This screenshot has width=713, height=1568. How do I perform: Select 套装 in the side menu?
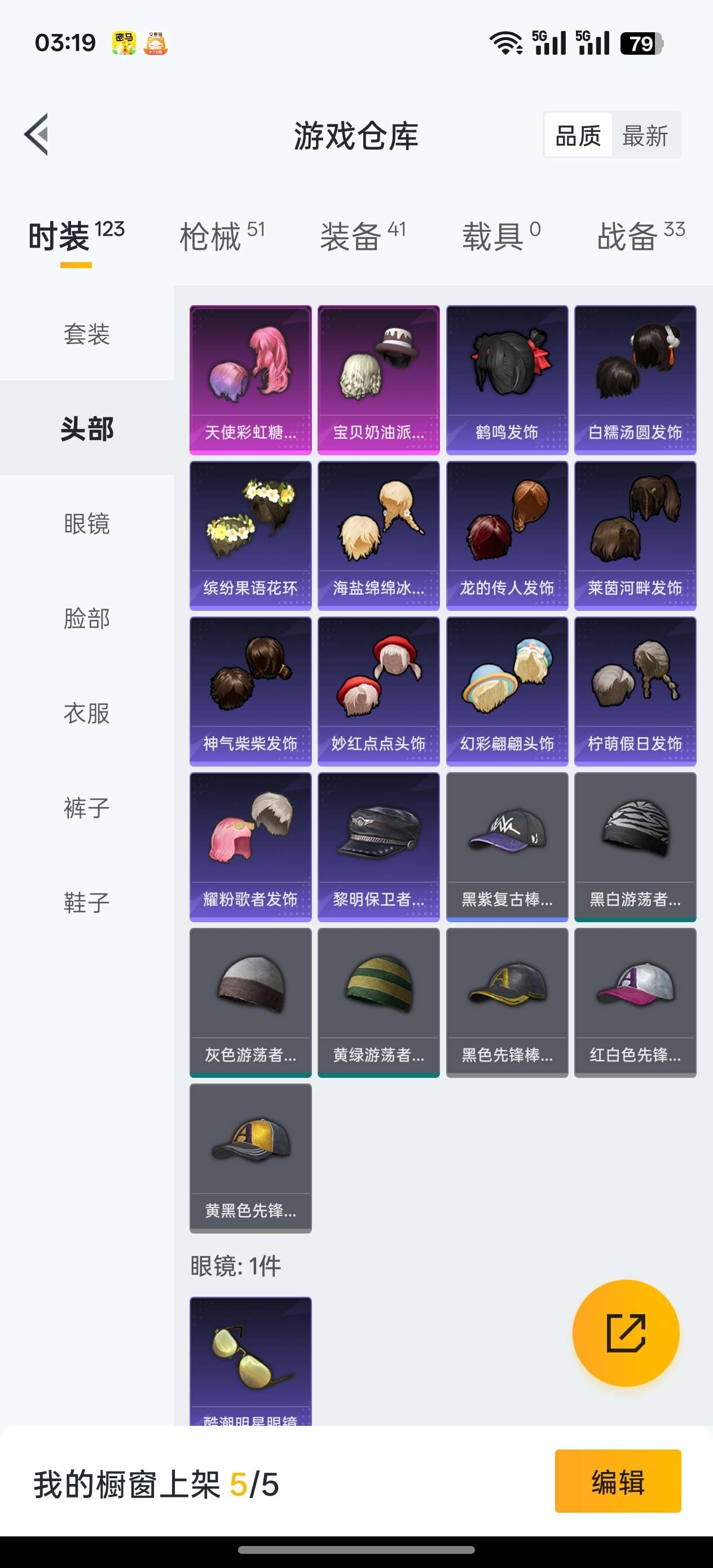(86, 334)
